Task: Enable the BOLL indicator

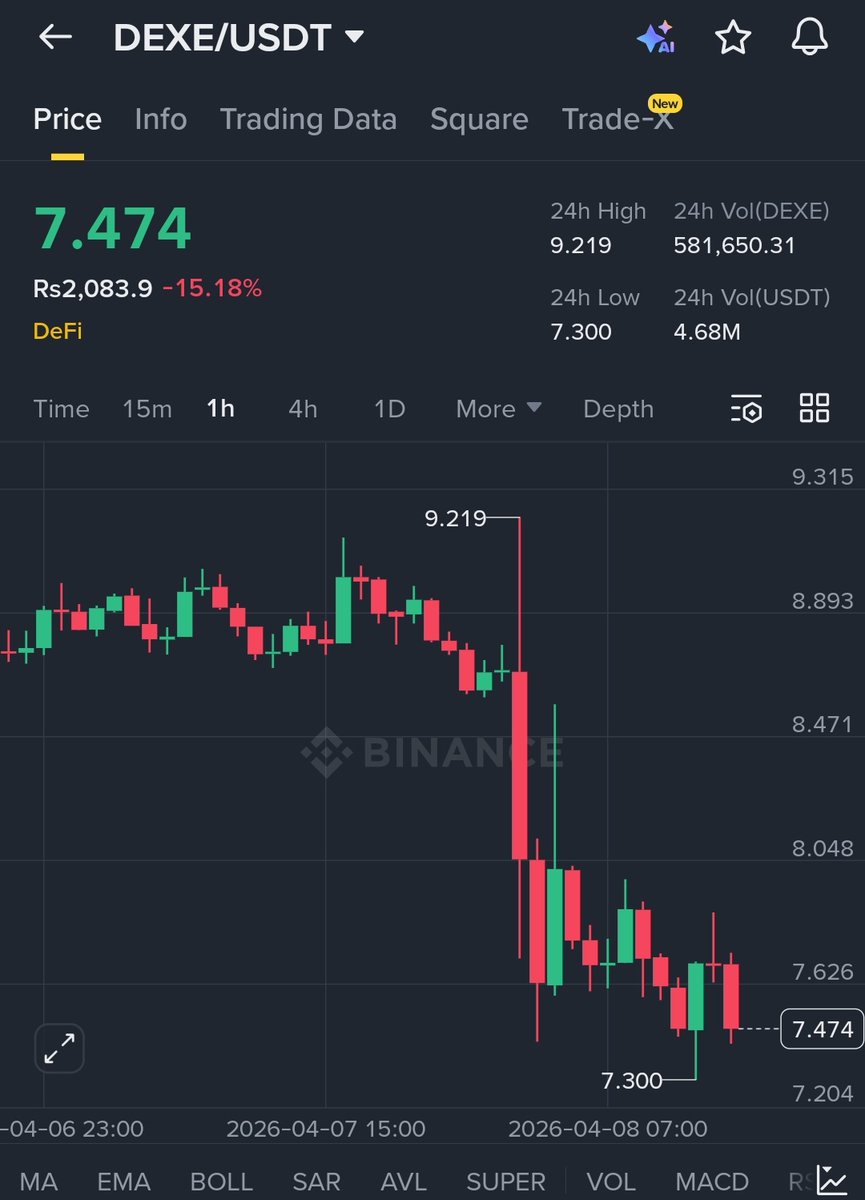Action: (x=221, y=1182)
